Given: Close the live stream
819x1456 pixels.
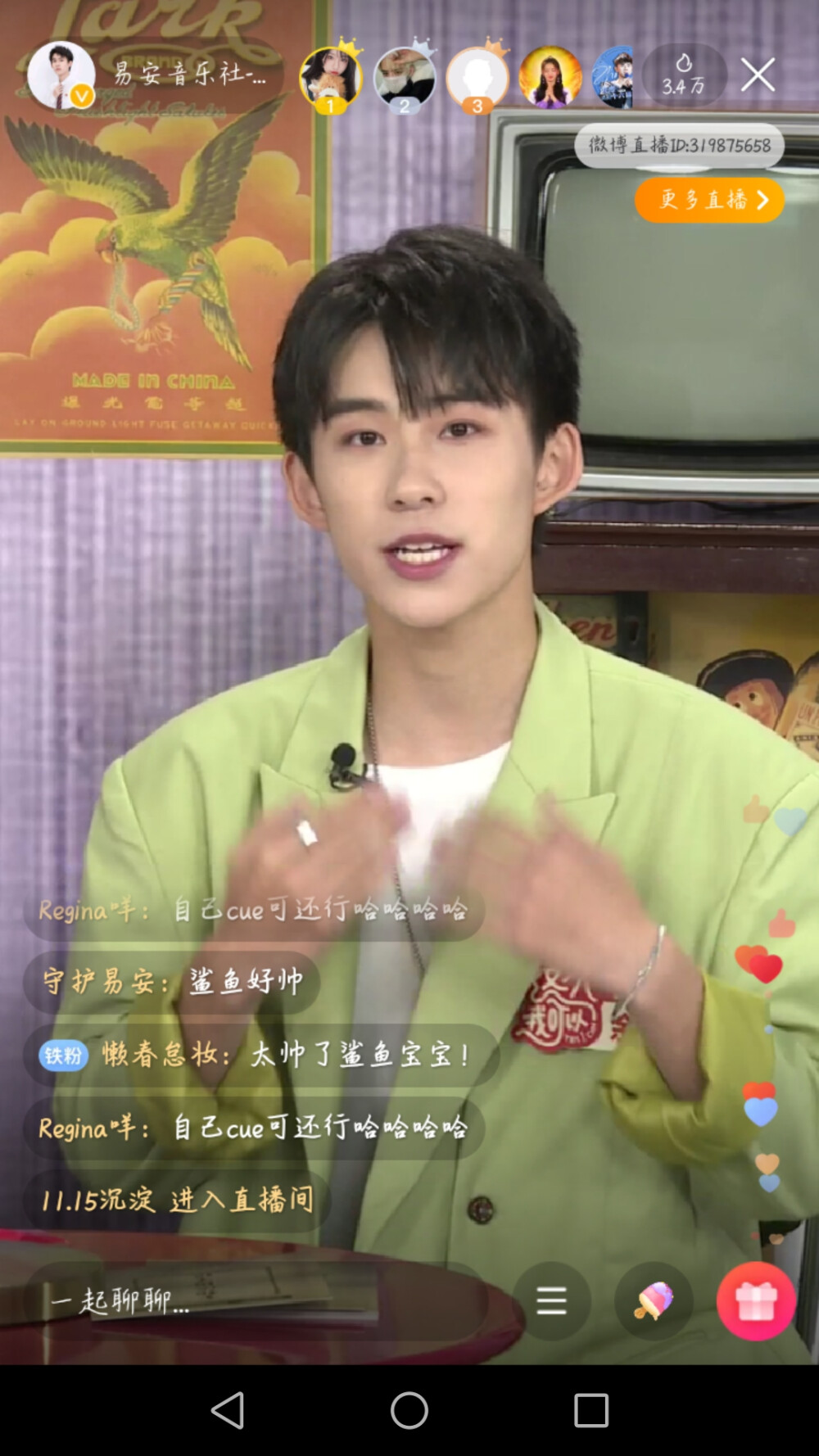Looking at the screenshot, I should pyautogui.click(x=758, y=75).
